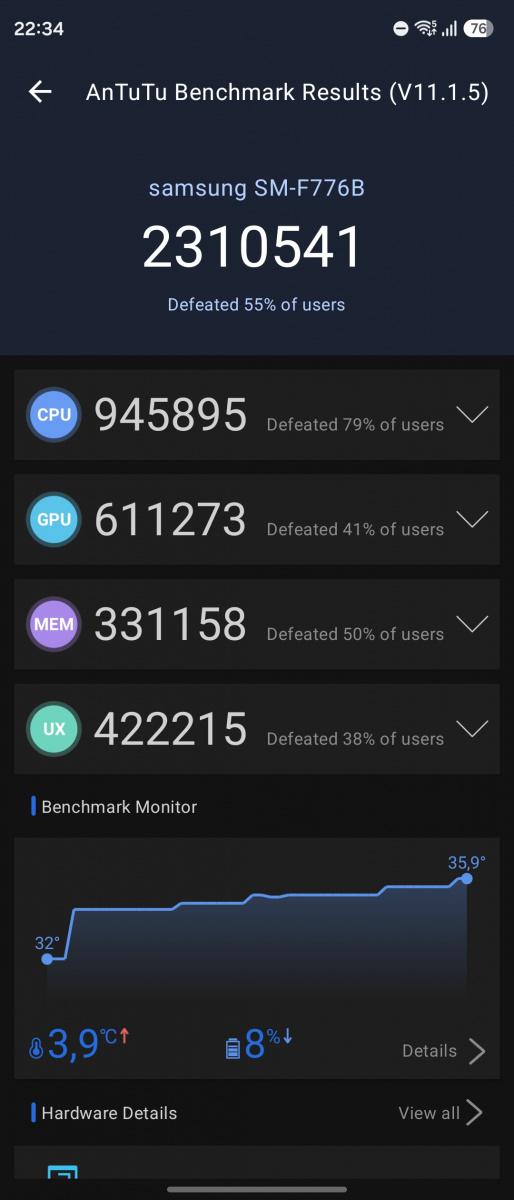This screenshot has height=1200, width=514.
Task: Expand the CPU score details
Action: tap(471, 415)
